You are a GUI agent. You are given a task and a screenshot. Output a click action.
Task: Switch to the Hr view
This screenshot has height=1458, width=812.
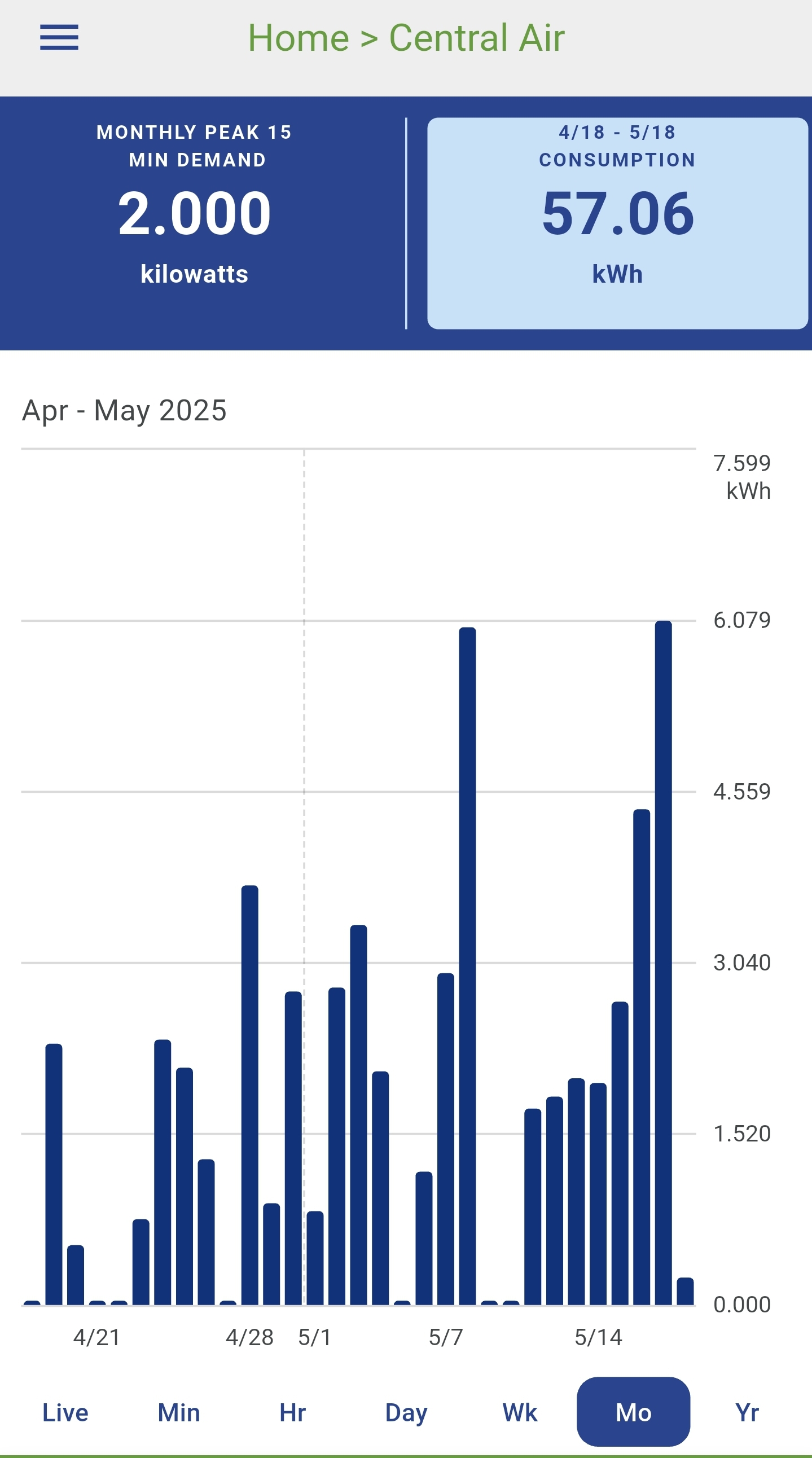[x=292, y=1412]
